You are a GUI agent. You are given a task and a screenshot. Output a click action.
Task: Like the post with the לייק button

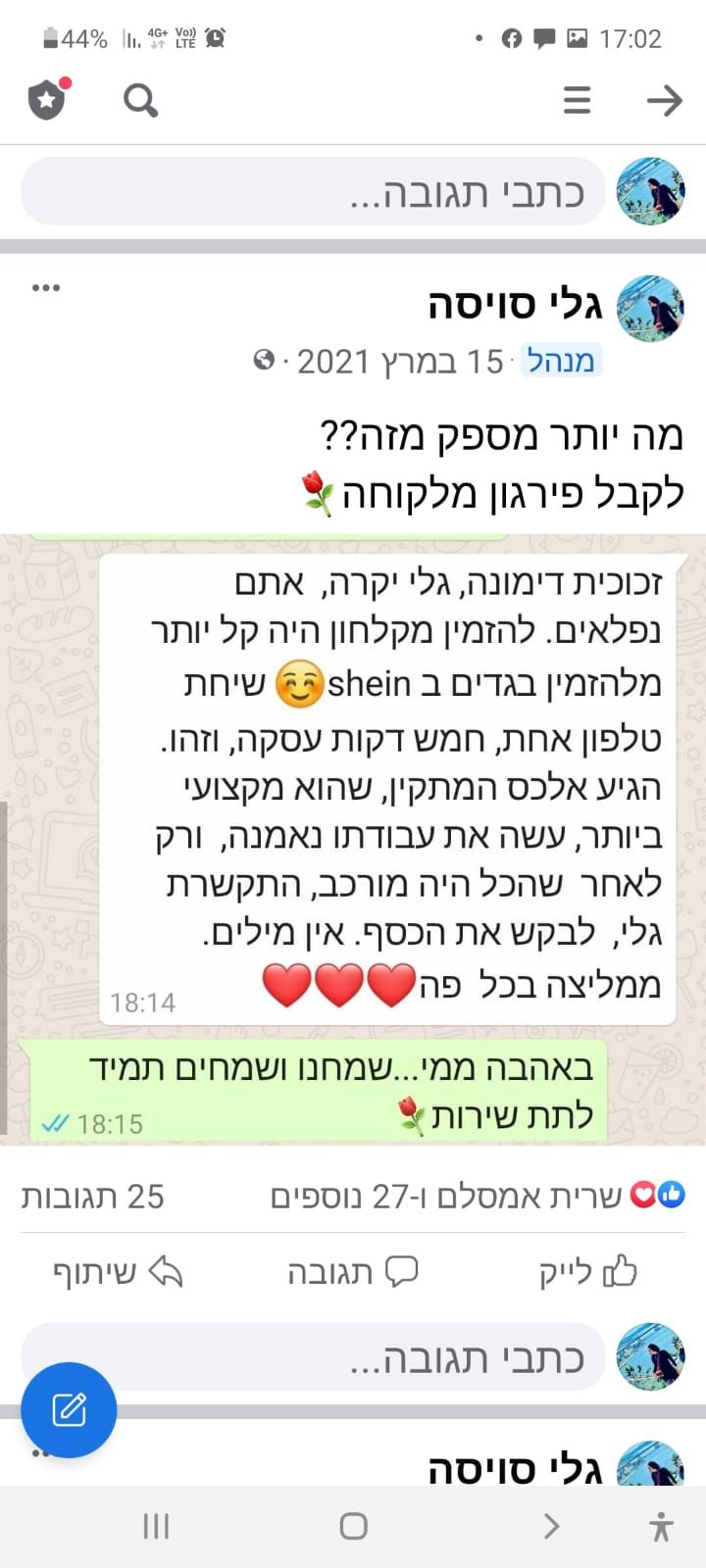pyautogui.click(x=588, y=1272)
